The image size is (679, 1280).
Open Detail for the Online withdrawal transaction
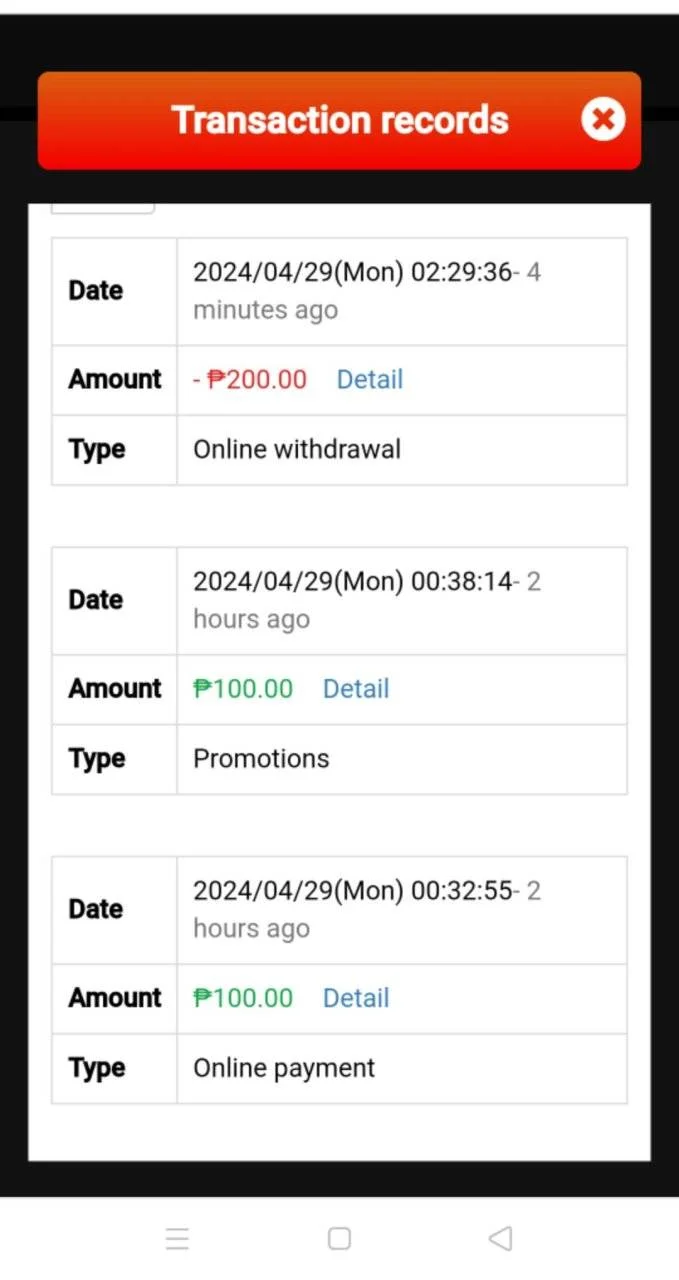tap(370, 380)
